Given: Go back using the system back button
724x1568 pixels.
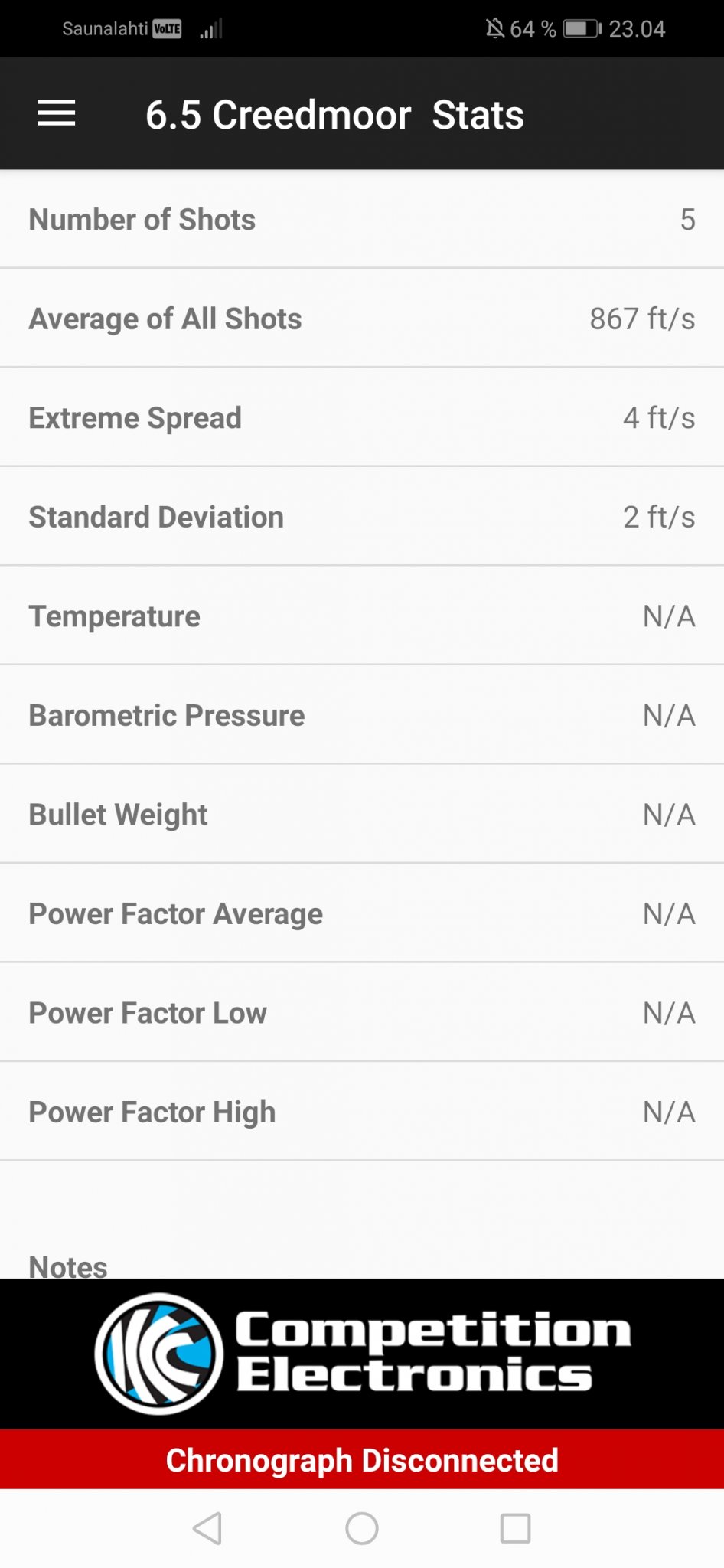Looking at the screenshot, I should [x=207, y=1528].
